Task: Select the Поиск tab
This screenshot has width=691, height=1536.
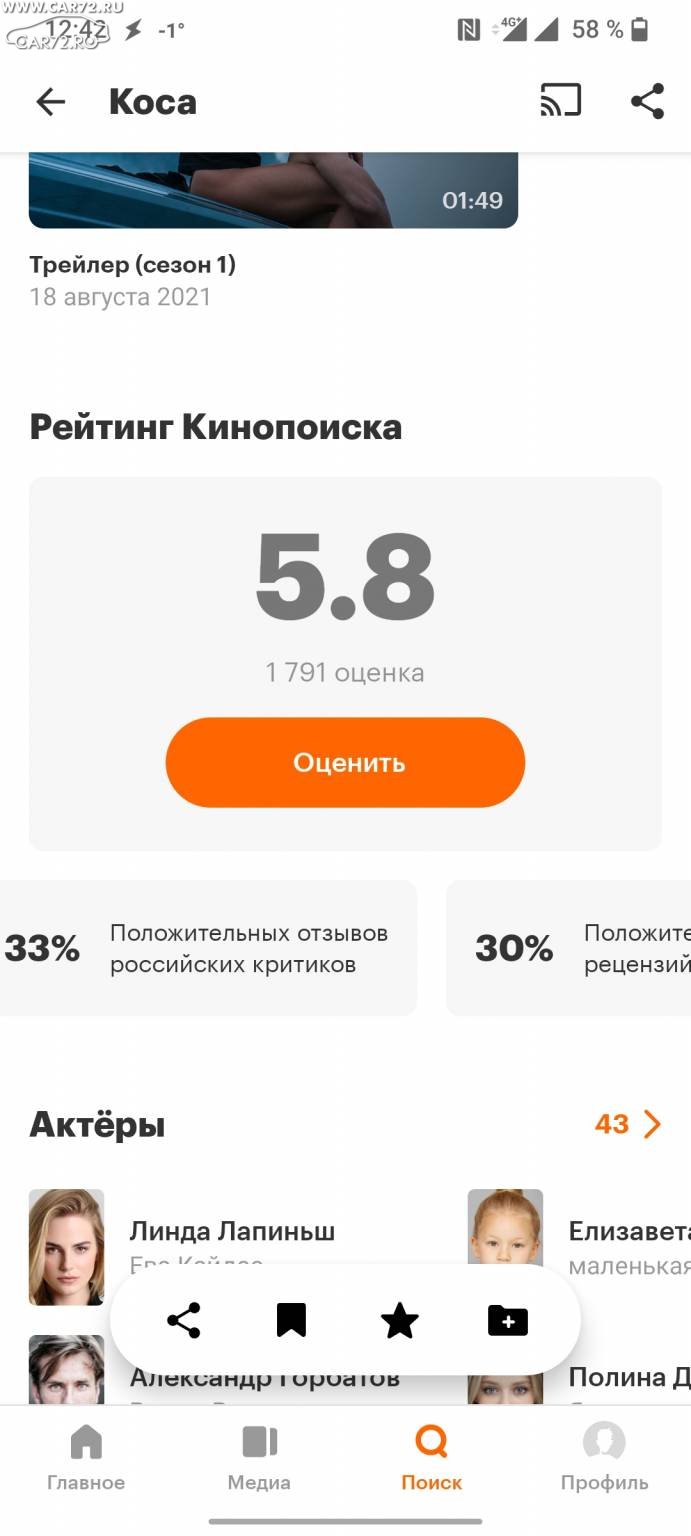Action: coord(432,1458)
